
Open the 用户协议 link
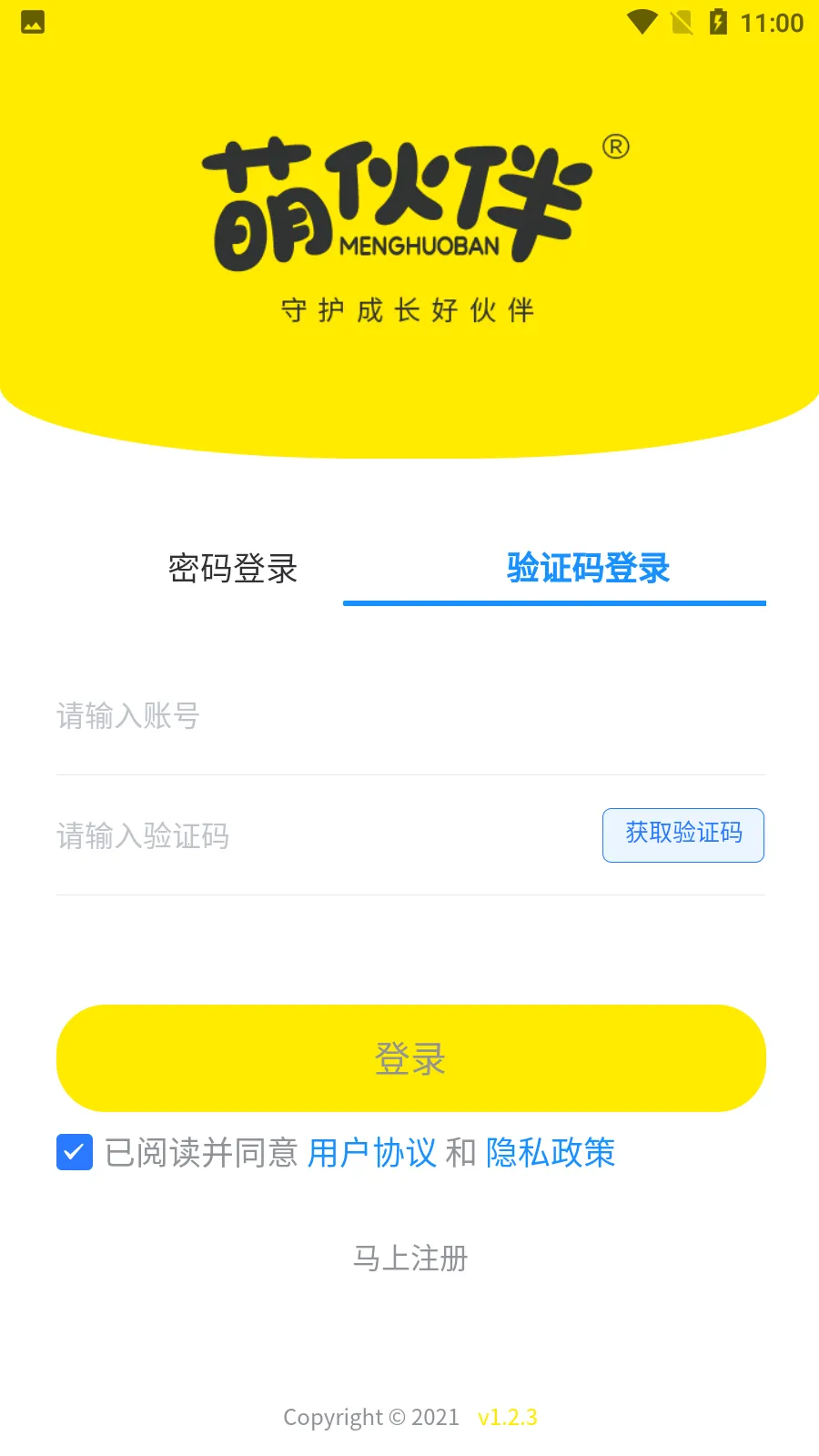point(371,1153)
